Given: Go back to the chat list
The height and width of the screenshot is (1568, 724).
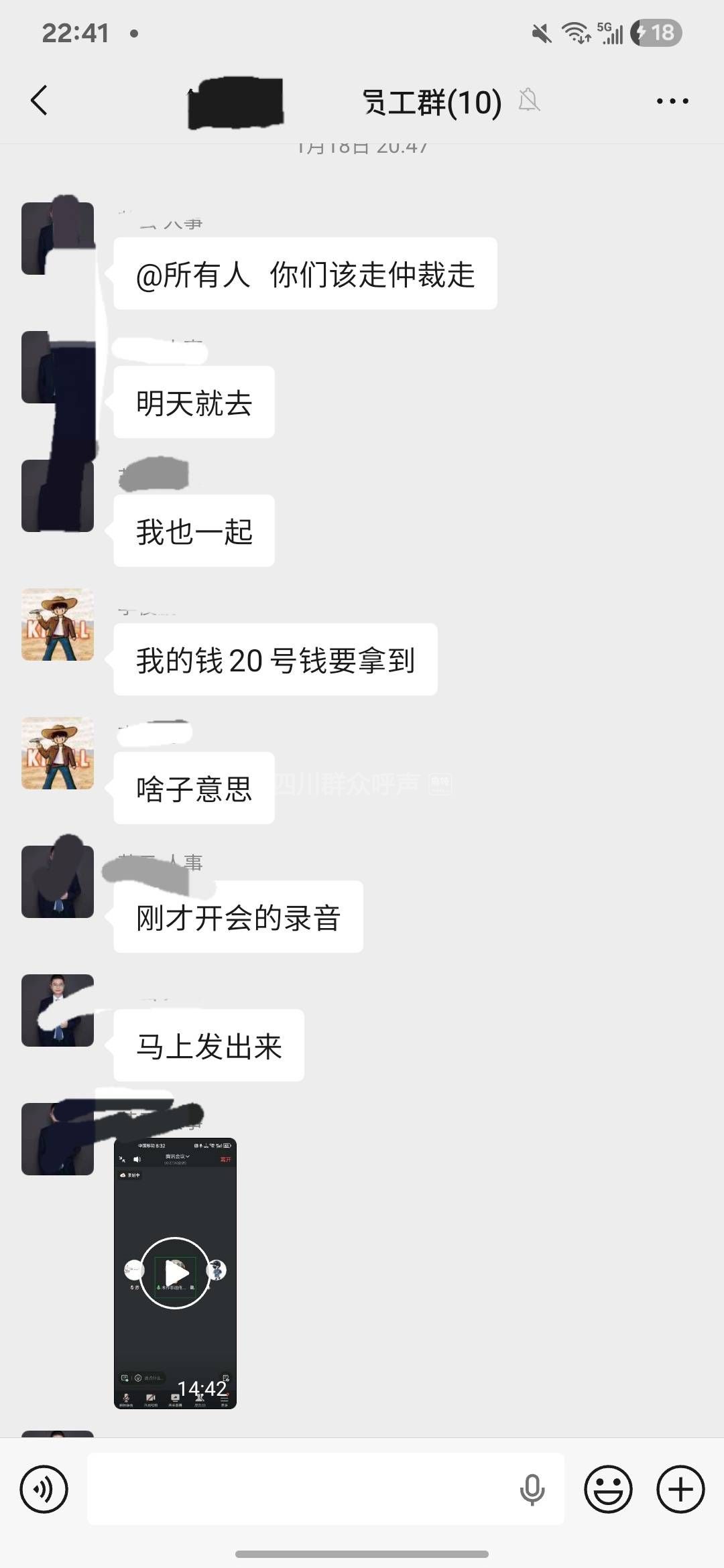Looking at the screenshot, I should 40,101.
